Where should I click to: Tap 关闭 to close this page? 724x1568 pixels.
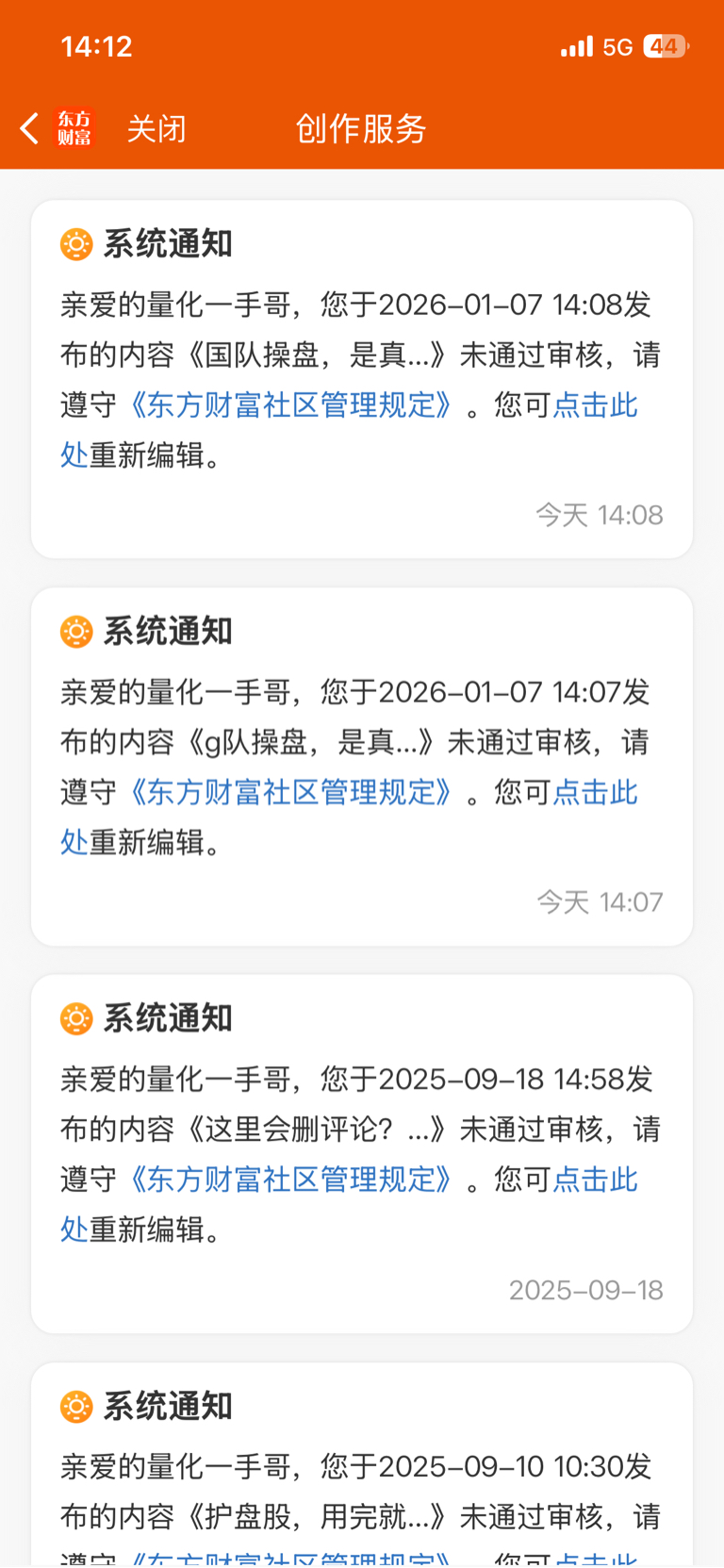coord(156,128)
